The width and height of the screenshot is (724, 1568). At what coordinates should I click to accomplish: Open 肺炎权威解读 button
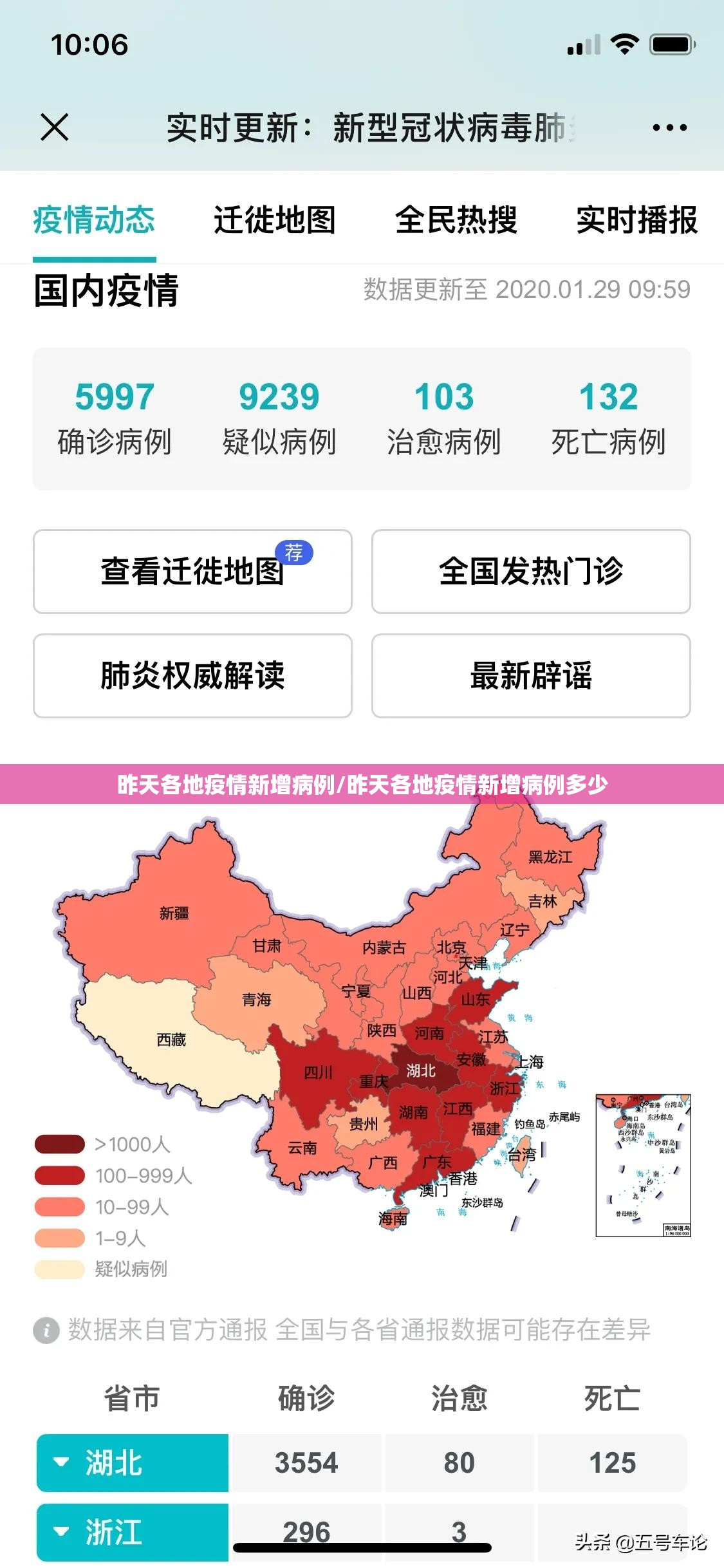pos(192,675)
